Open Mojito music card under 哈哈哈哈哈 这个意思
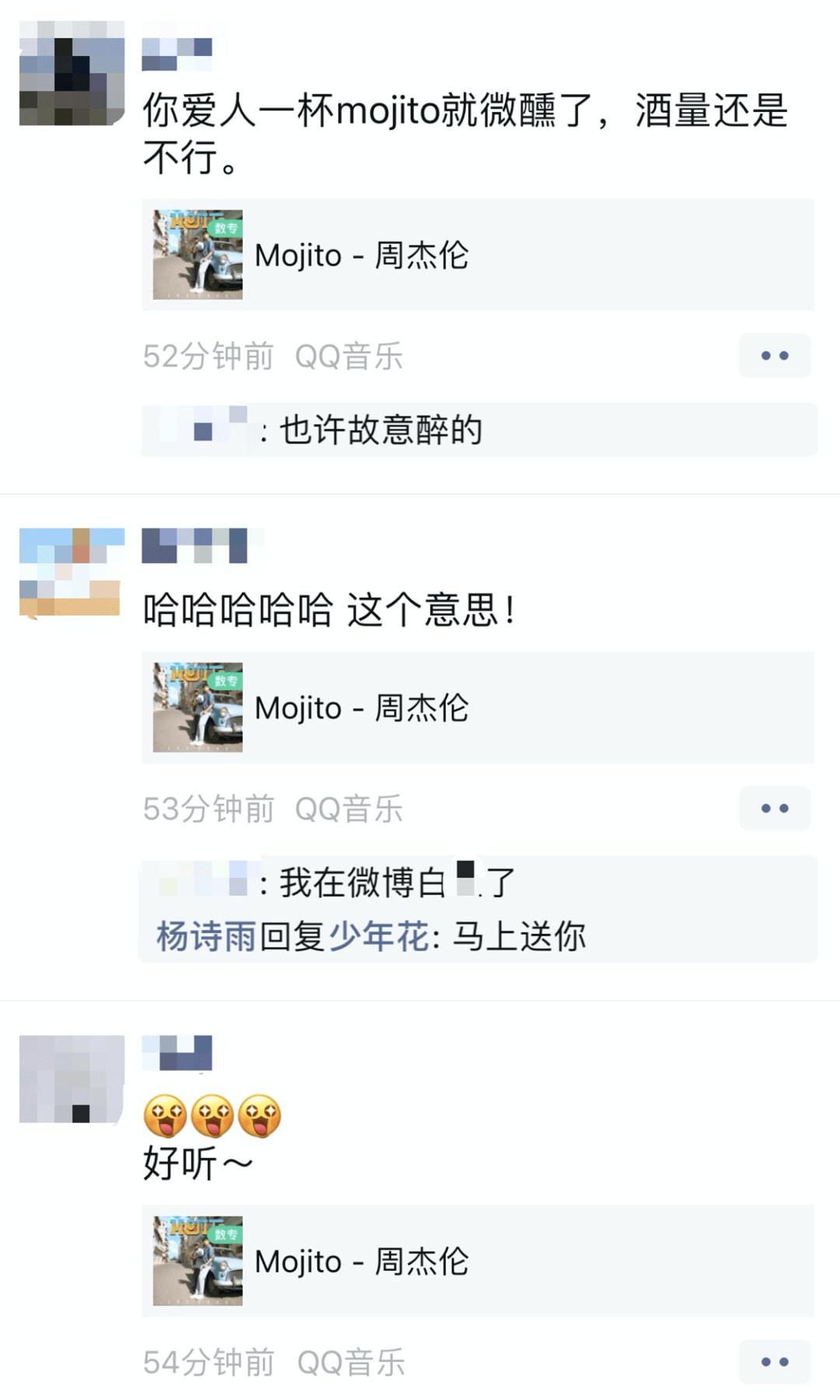This screenshot has height=1400, width=840. coord(477,707)
